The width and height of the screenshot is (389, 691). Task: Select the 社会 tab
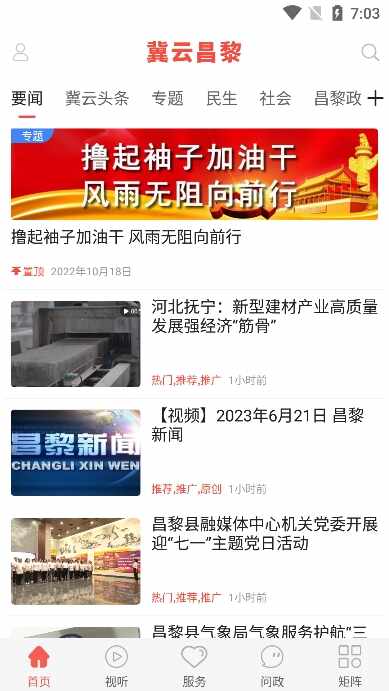275,98
